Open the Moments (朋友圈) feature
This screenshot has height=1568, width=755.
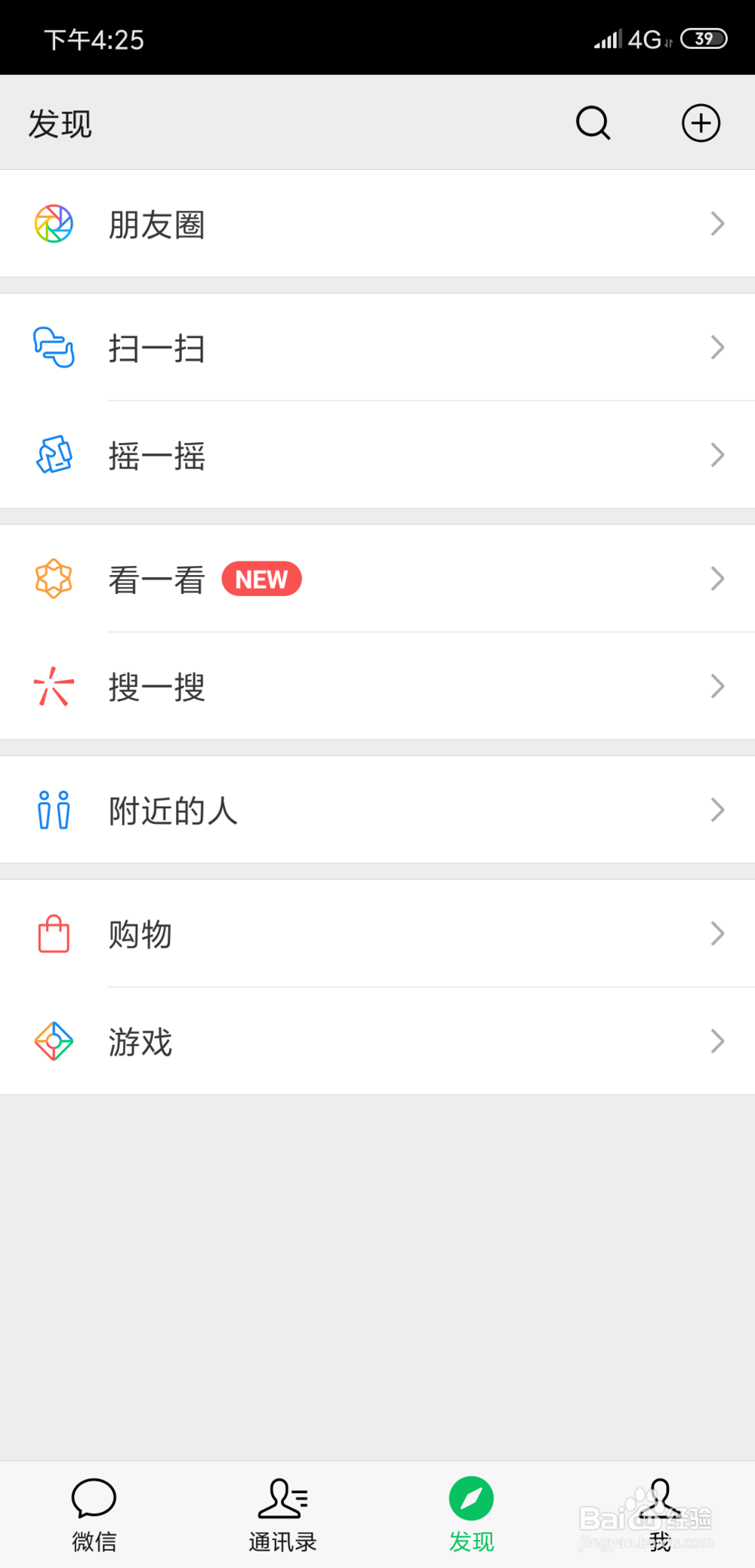click(53, 223)
